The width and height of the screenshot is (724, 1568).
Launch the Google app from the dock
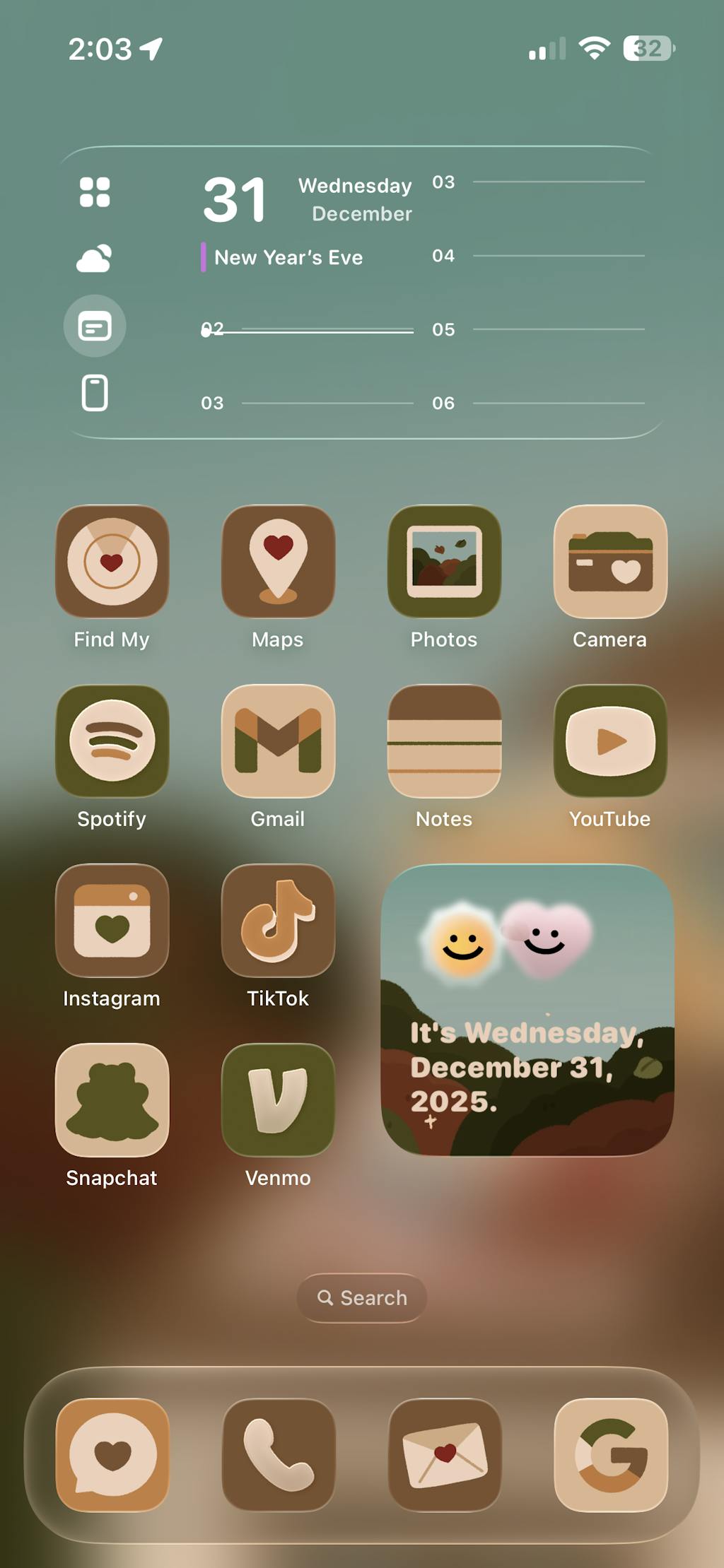pyautogui.click(x=610, y=1455)
